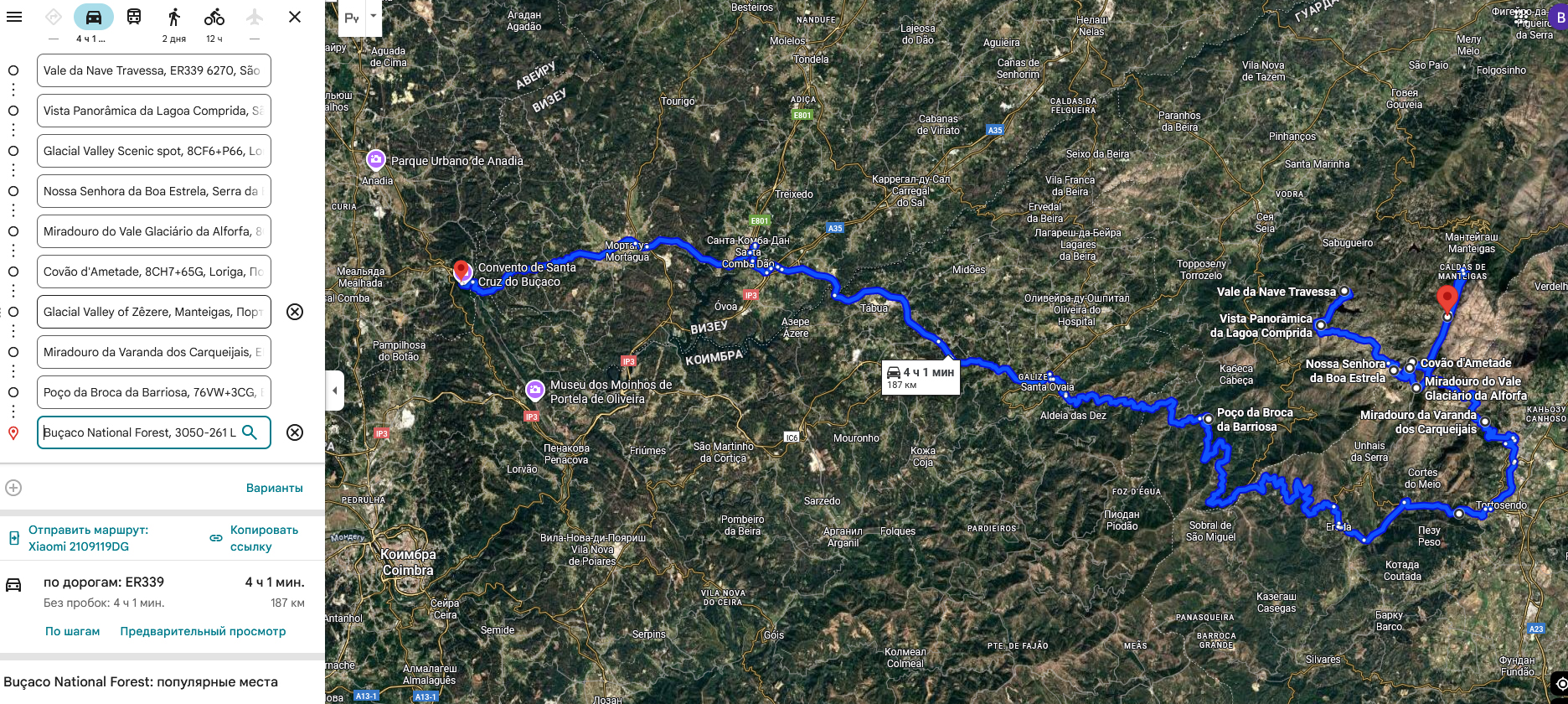
Task: Add another destination with plus icon
Action: tap(13, 488)
